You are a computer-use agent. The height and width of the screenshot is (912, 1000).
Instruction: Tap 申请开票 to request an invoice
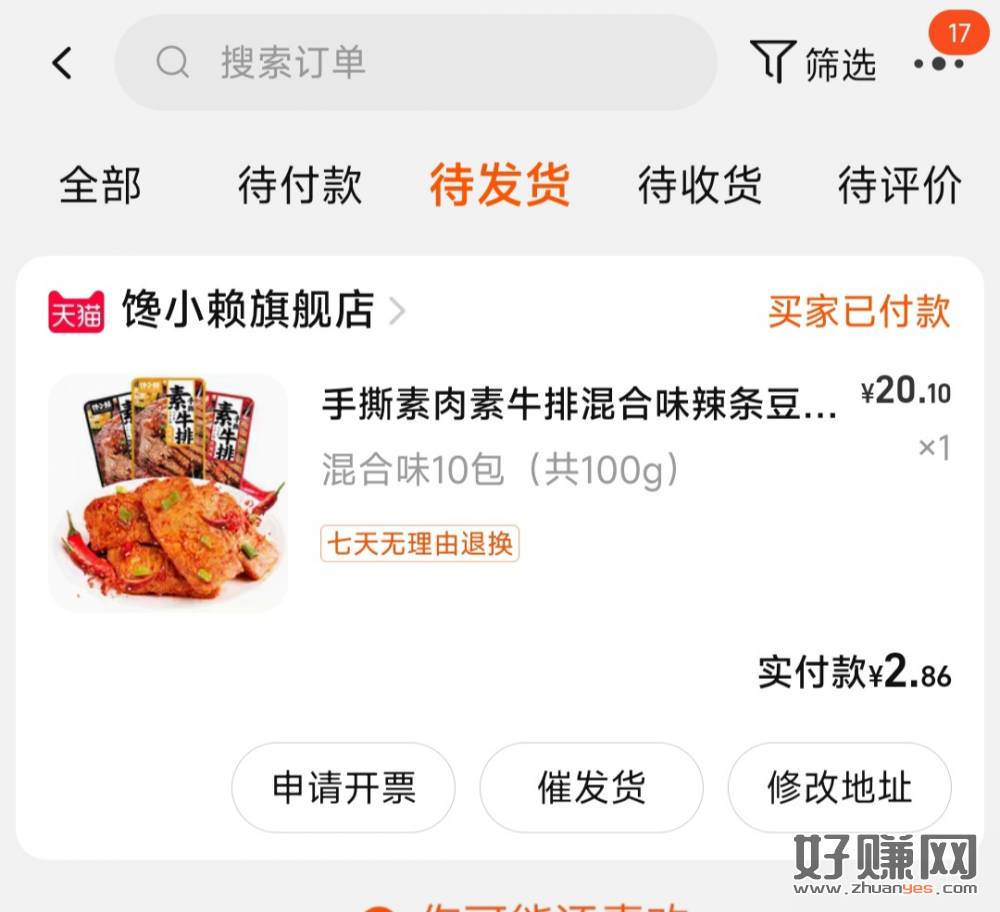pyautogui.click(x=343, y=788)
